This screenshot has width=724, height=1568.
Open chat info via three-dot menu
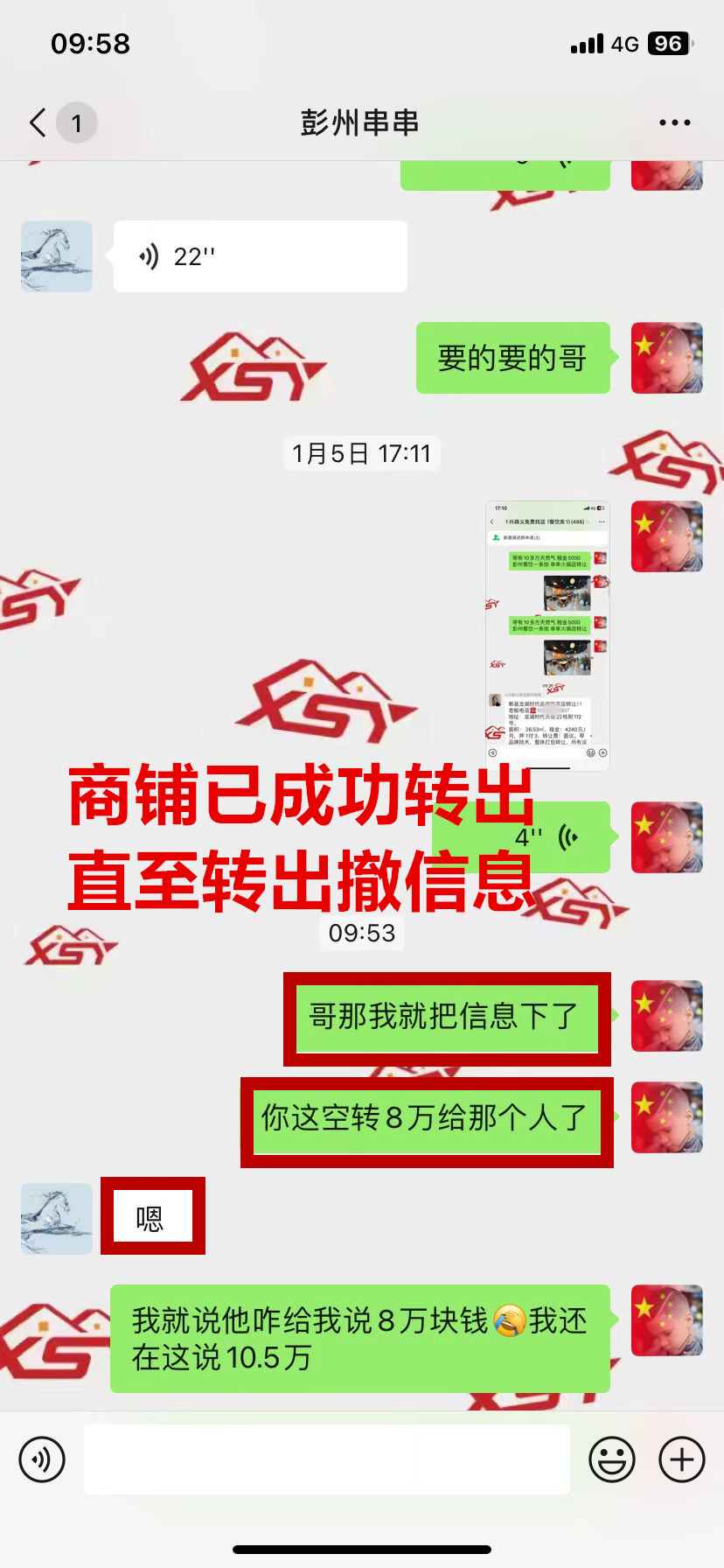pyautogui.click(x=674, y=123)
